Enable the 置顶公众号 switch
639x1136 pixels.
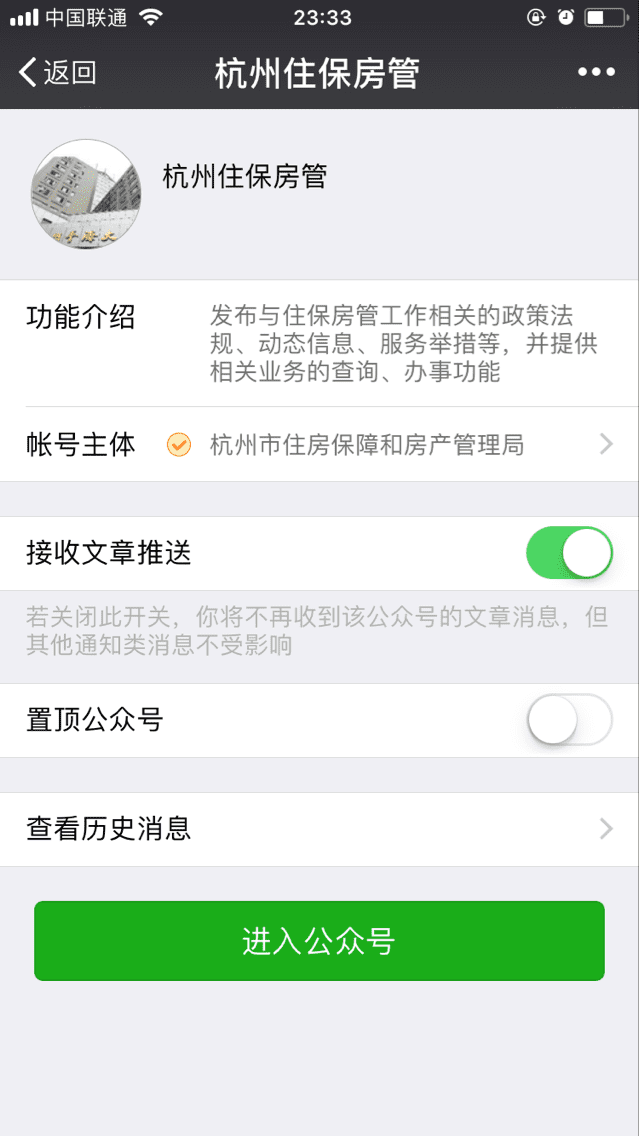(569, 719)
